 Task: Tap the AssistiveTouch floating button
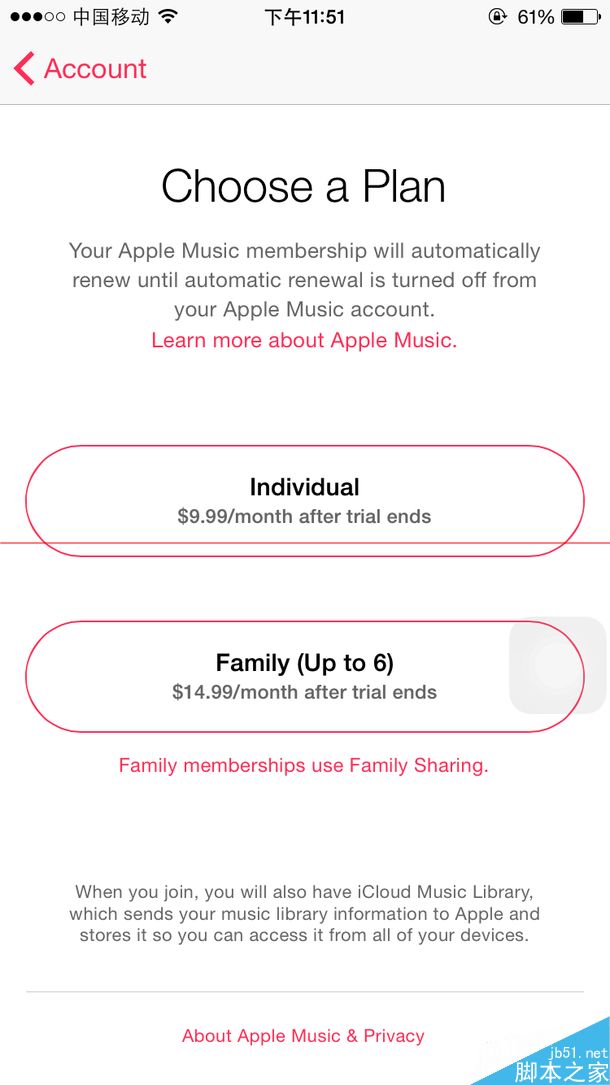[x=557, y=665]
